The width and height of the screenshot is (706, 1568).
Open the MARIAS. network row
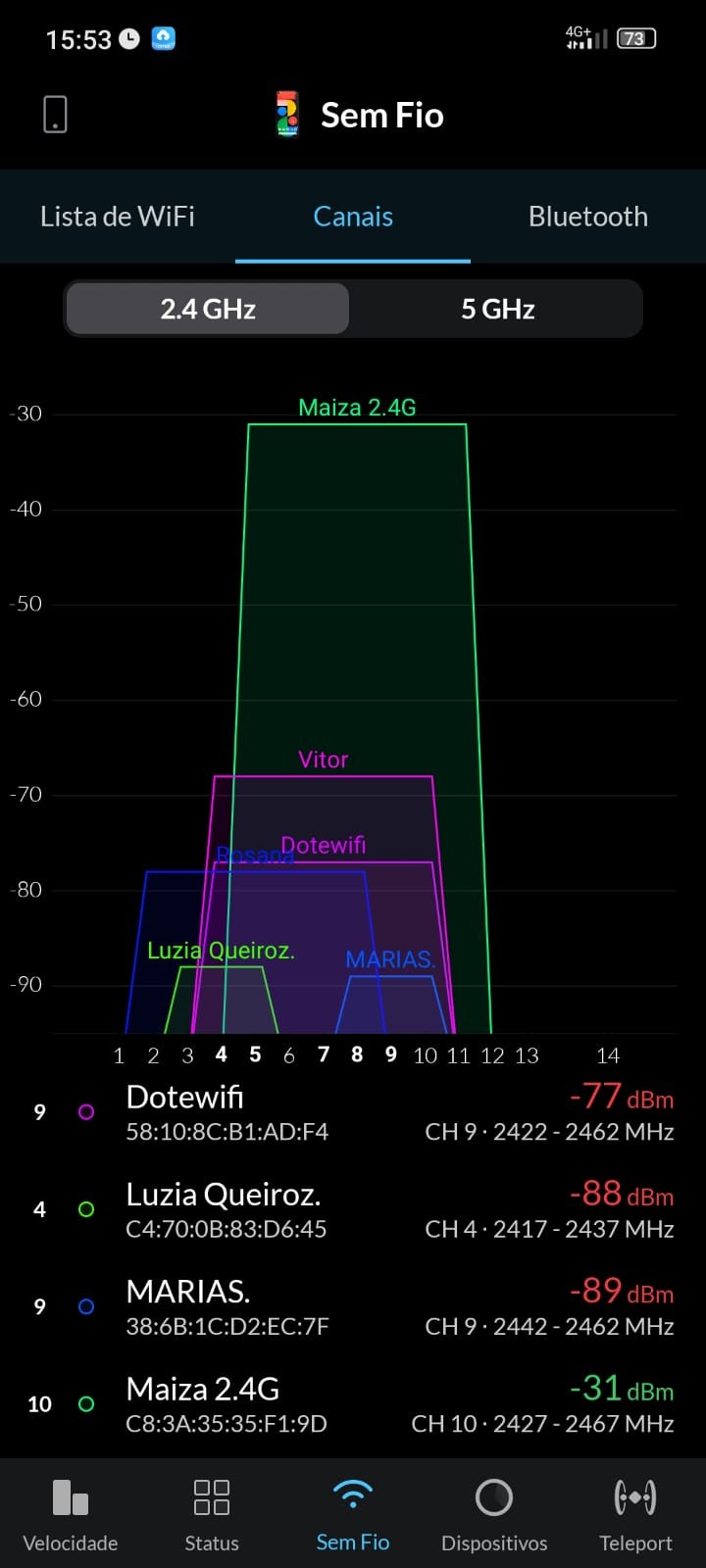353,1306
